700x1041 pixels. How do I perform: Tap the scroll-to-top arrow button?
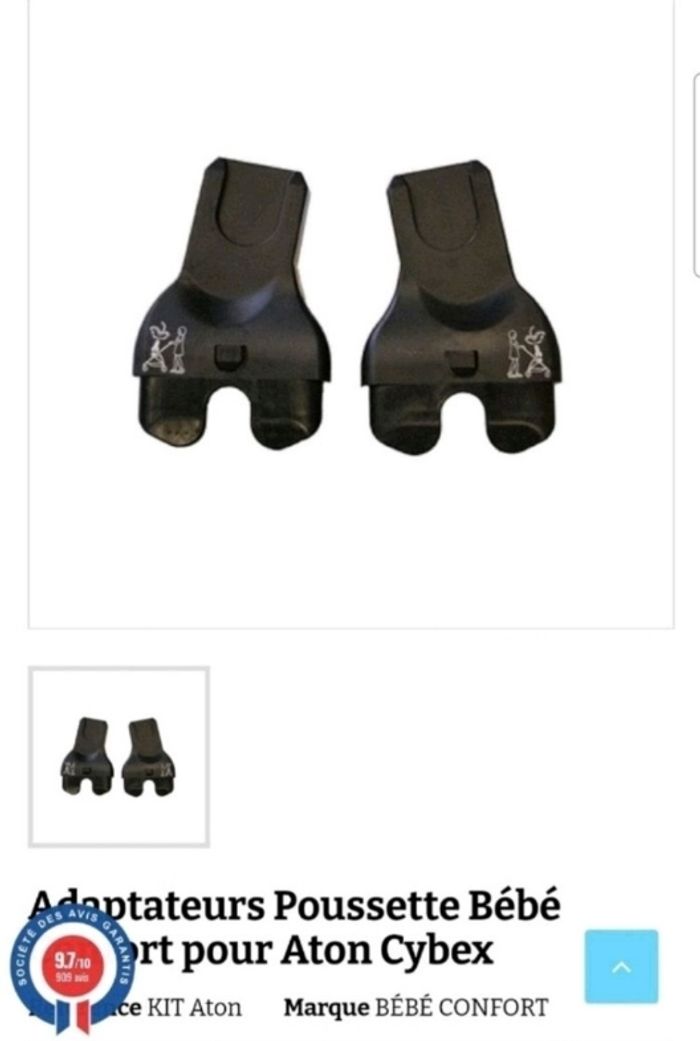coord(621,966)
